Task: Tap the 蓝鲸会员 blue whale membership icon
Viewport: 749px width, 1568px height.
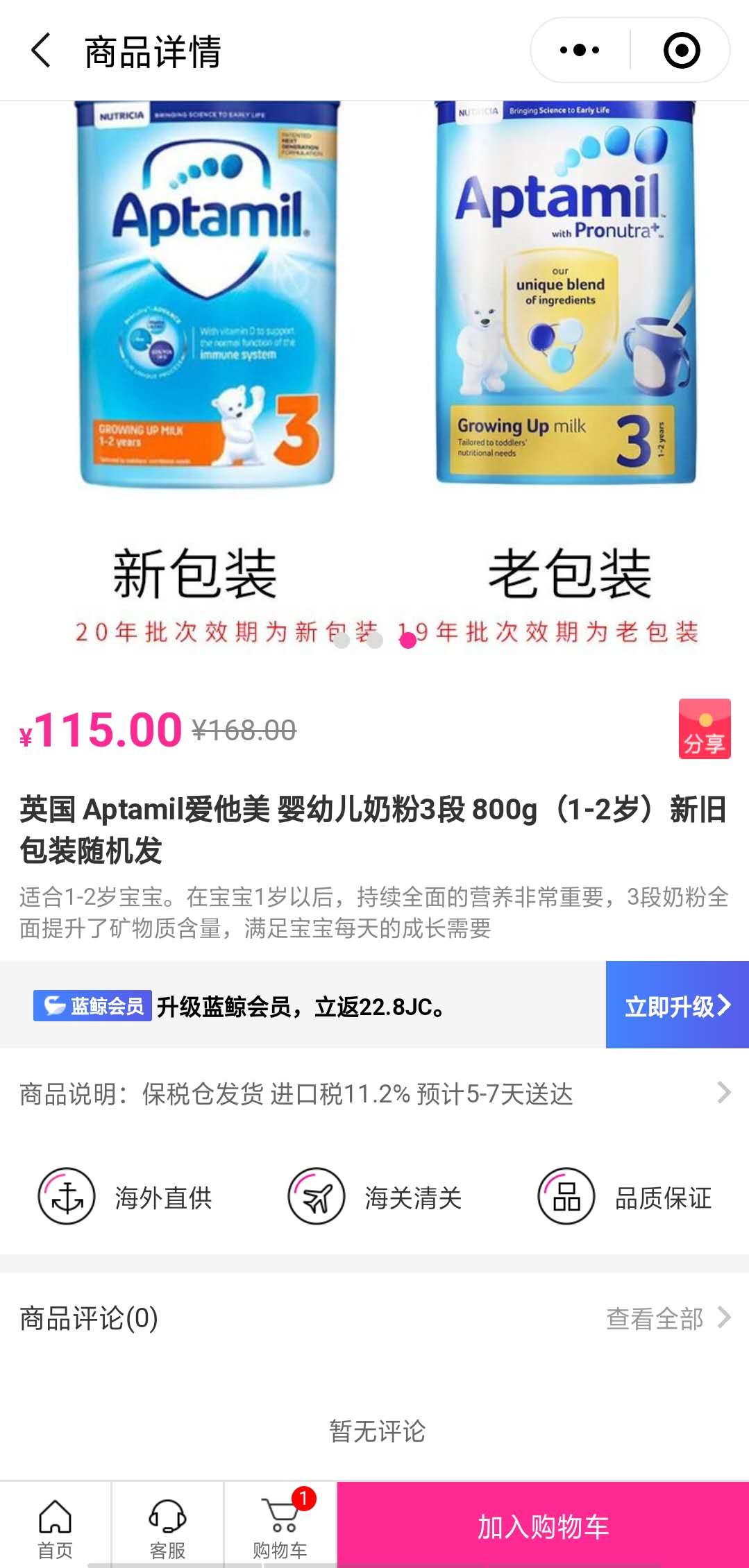Action: pos(92,1003)
